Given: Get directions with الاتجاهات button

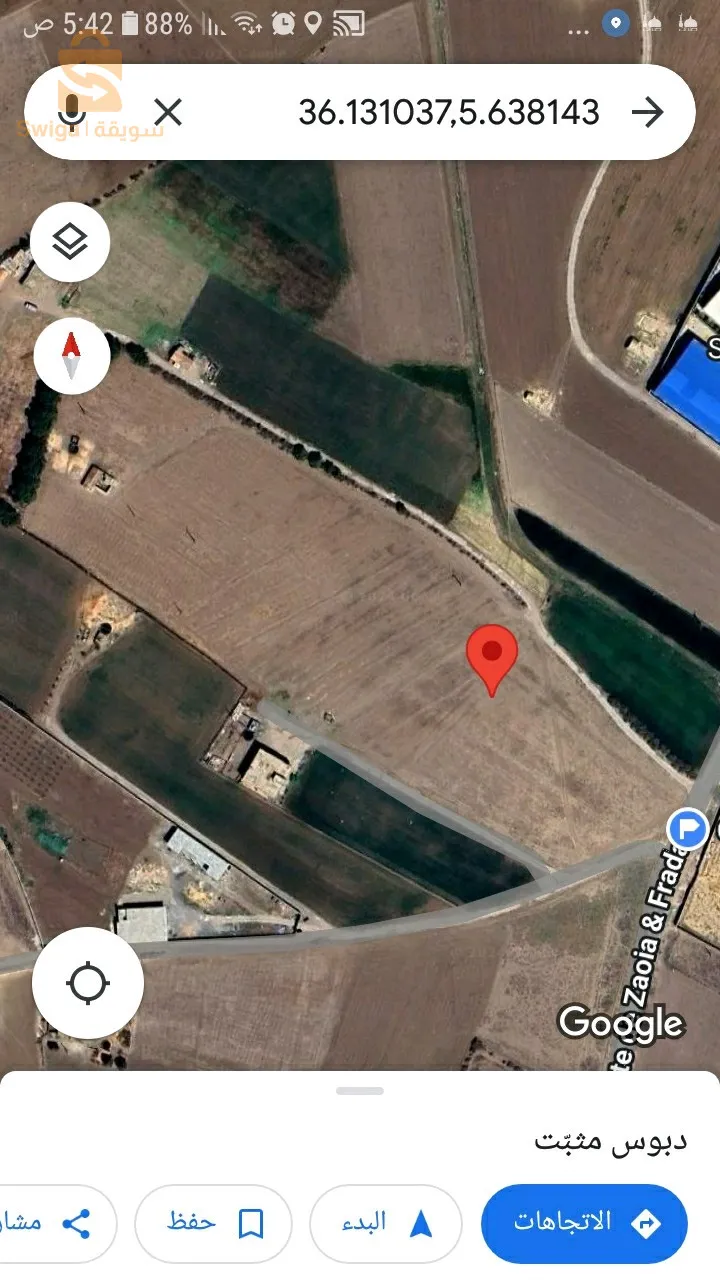Looking at the screenshot, I should 585,1223.
